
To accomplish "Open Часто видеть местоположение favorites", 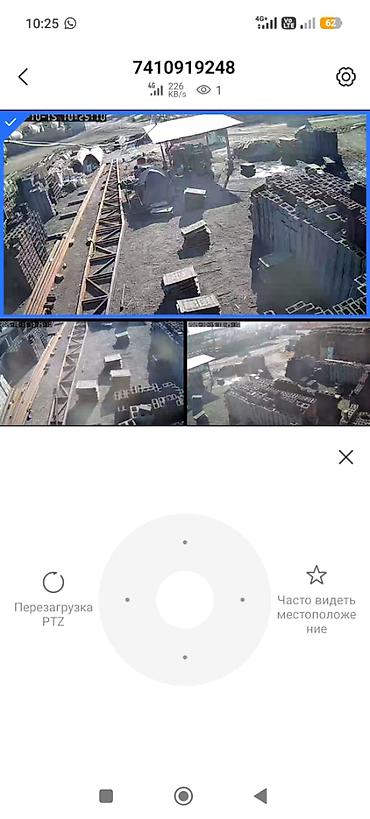I will point(316,599).
